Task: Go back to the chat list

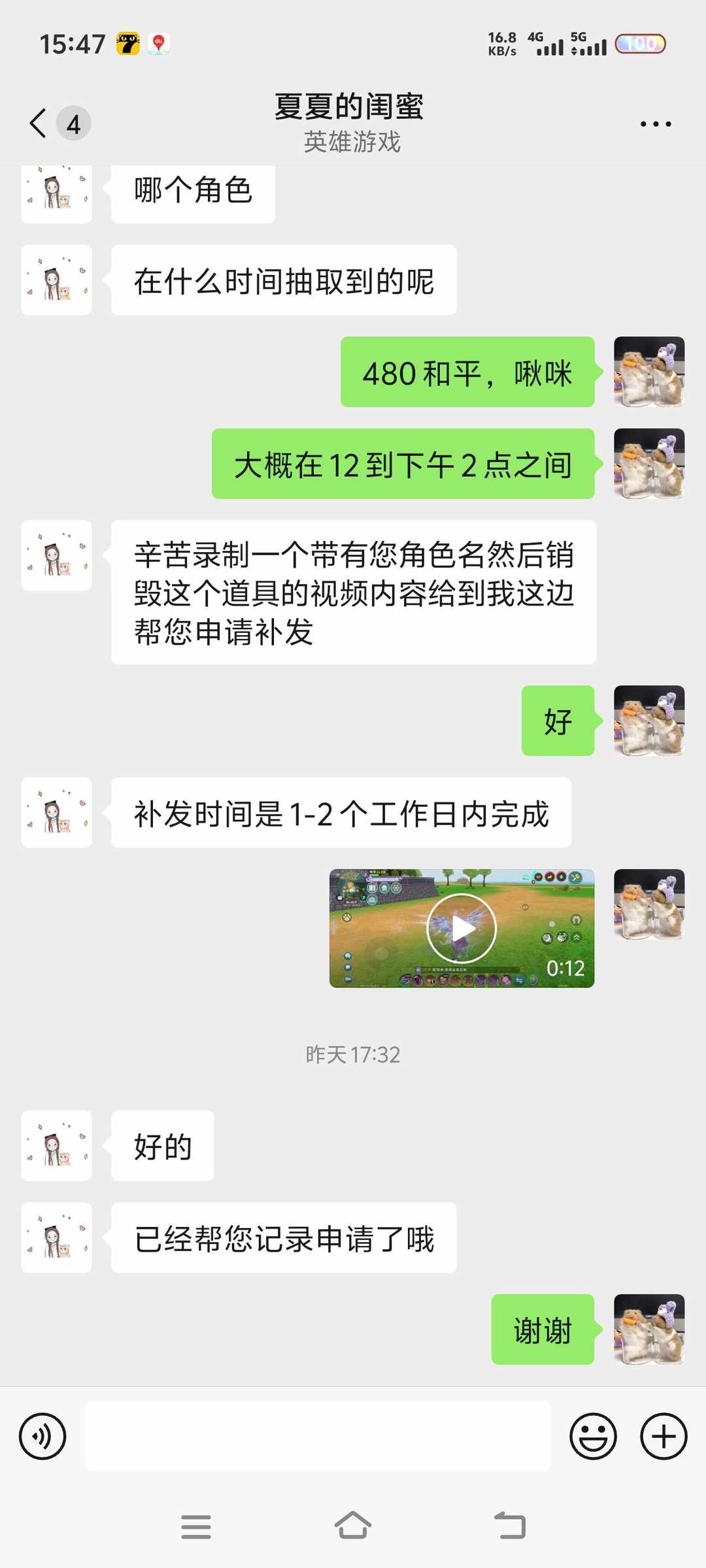Action: 39,123
